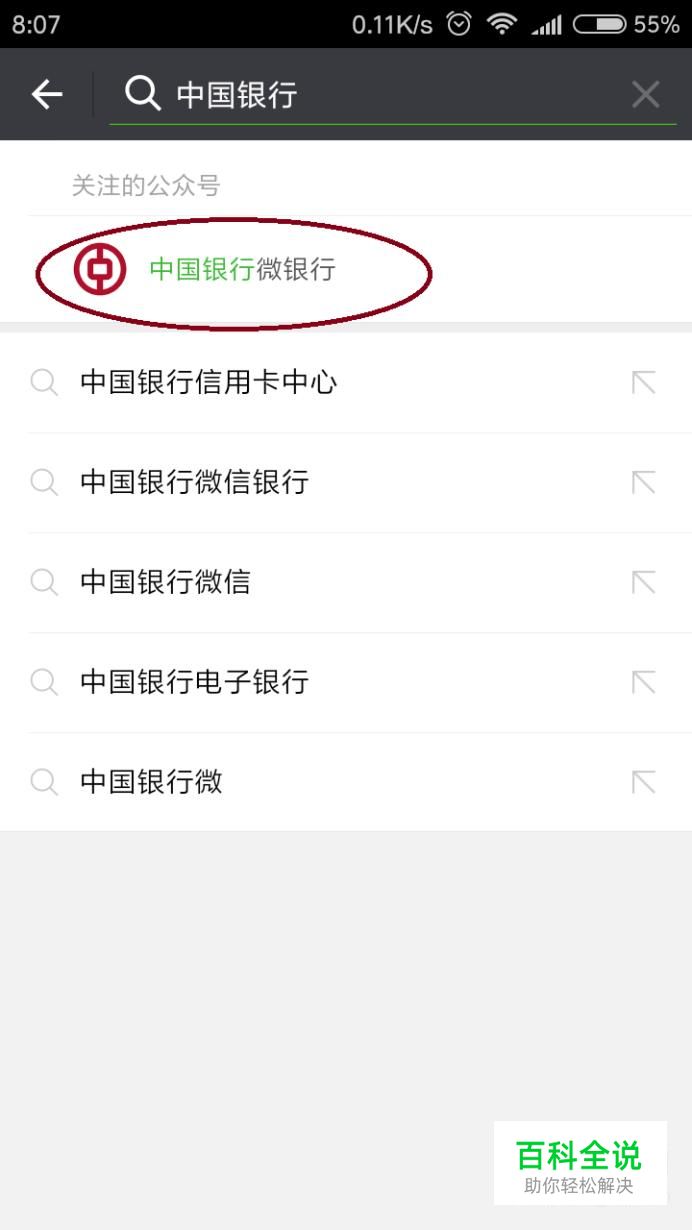
Task: Clear the search text with the X
Action: pos(646,94)
